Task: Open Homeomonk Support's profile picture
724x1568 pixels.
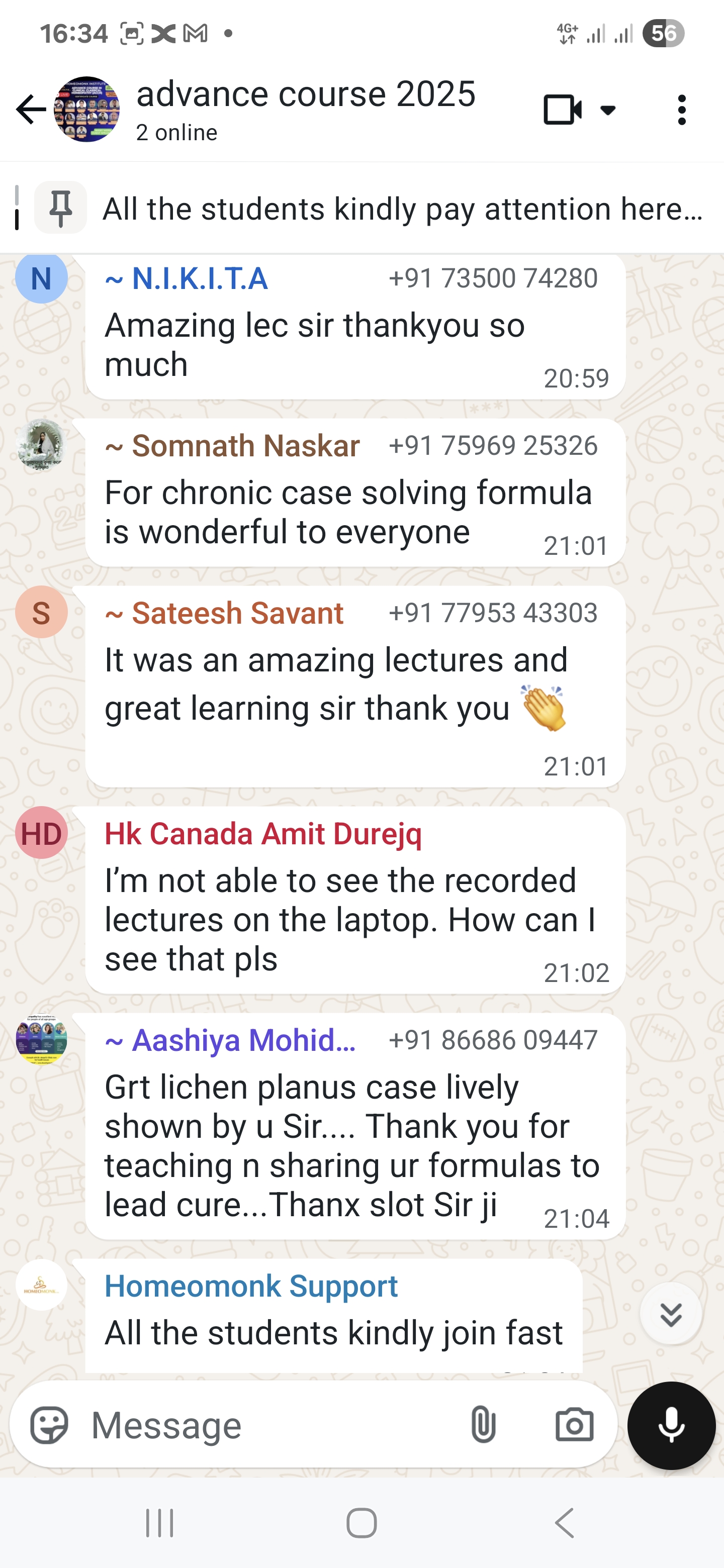Action: click(x=41, y=1285)
